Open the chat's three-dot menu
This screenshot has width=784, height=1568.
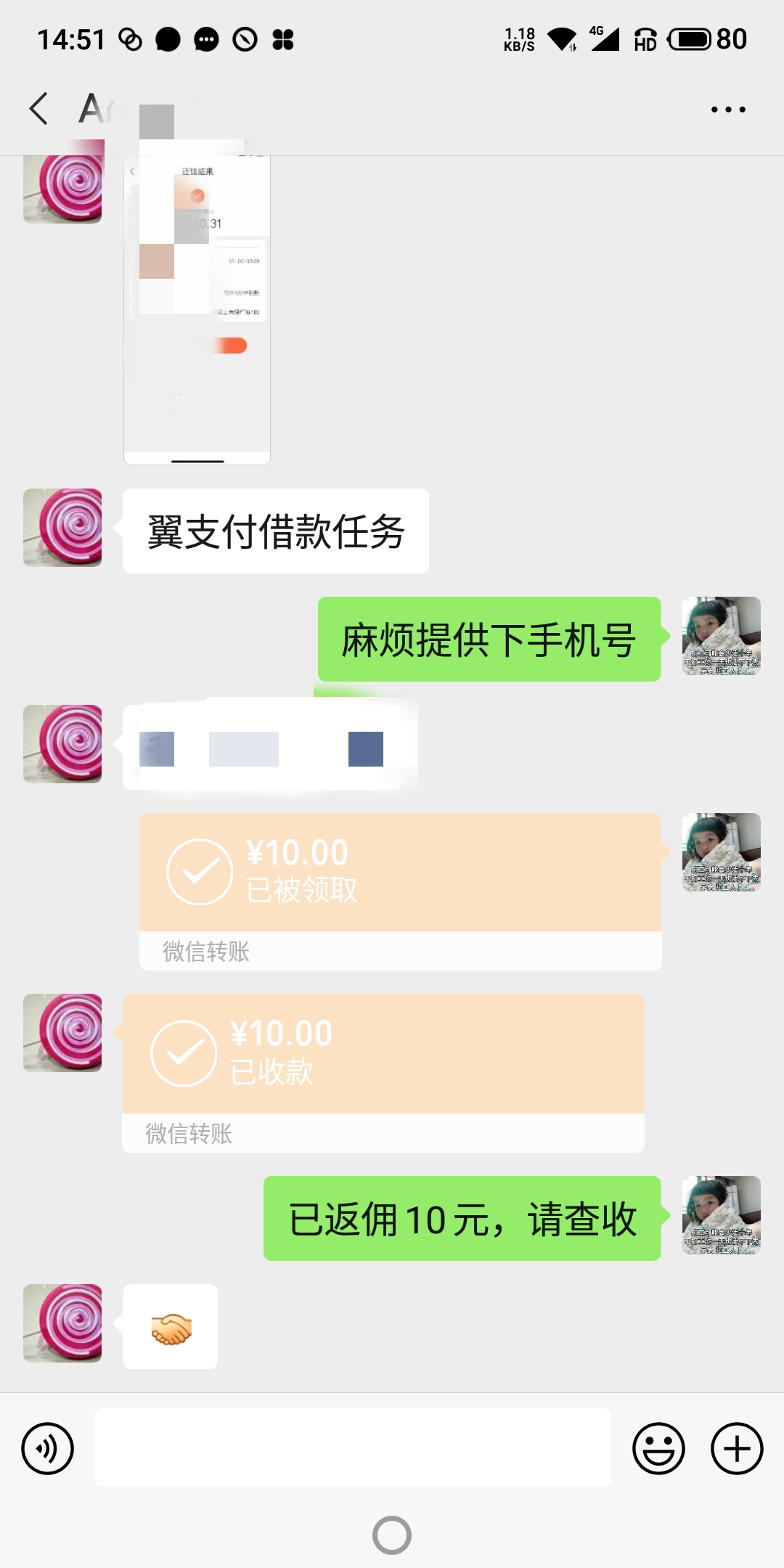coord(728,110)
